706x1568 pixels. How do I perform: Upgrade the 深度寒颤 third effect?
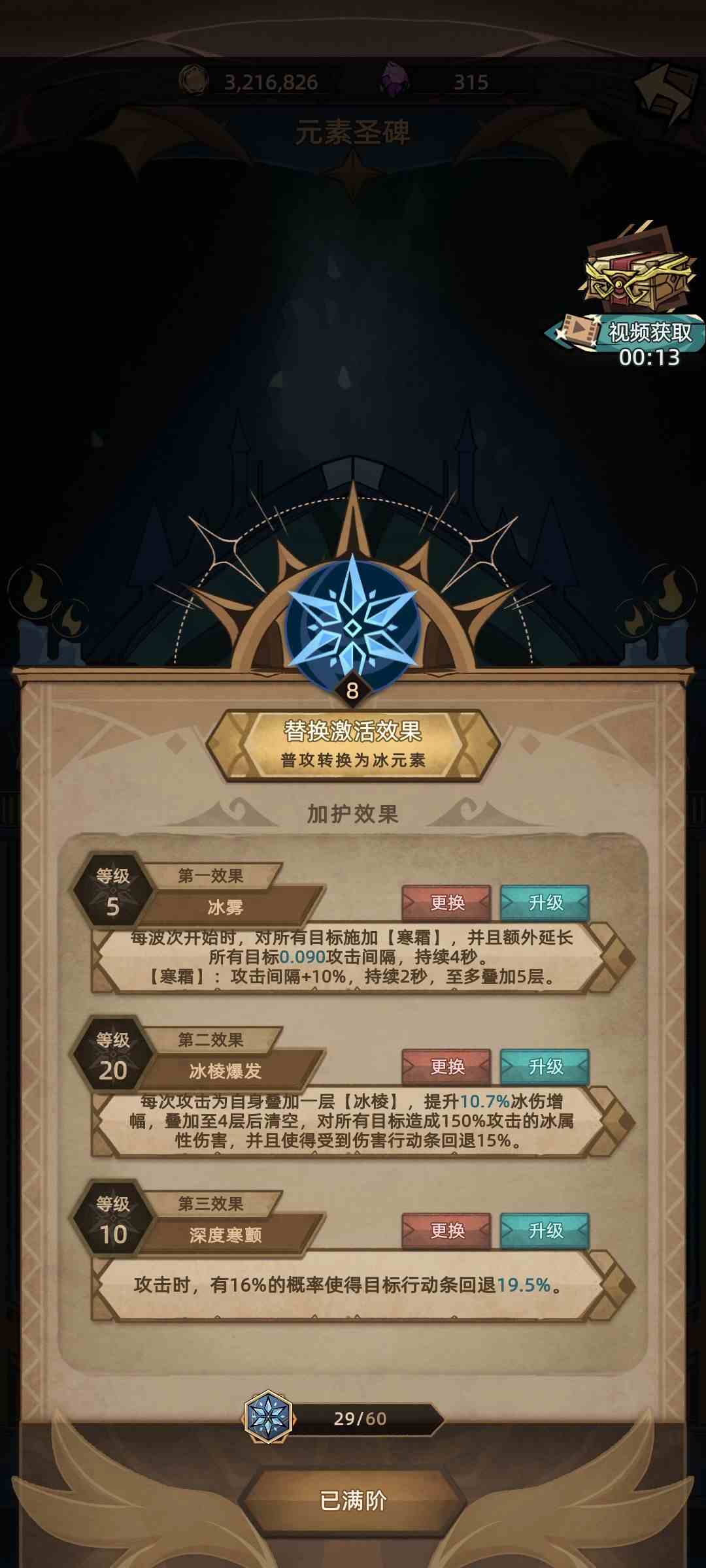pos(545,1231)
